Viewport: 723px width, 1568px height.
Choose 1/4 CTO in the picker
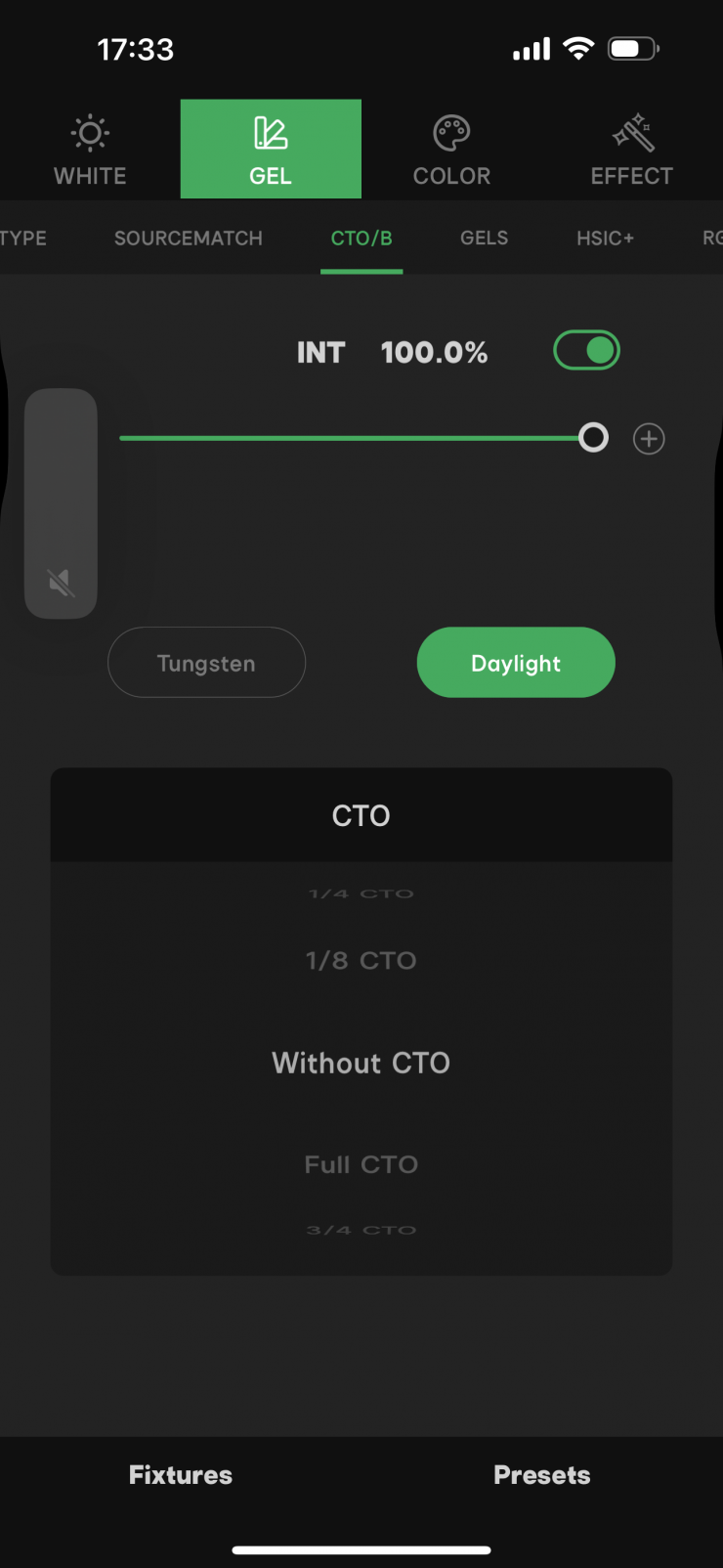361,893
